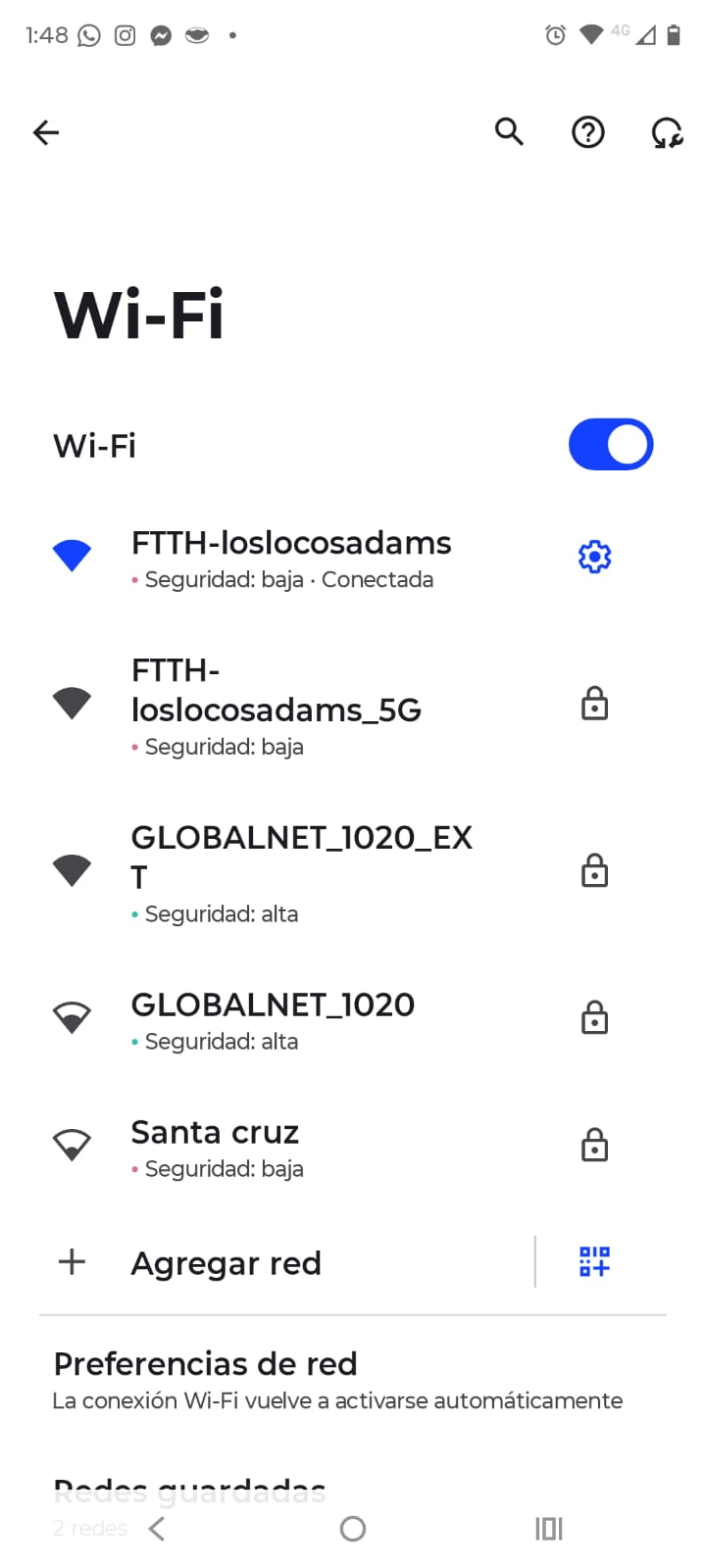
Task: Go back using the top-left arrow
Action: (46, 132)
